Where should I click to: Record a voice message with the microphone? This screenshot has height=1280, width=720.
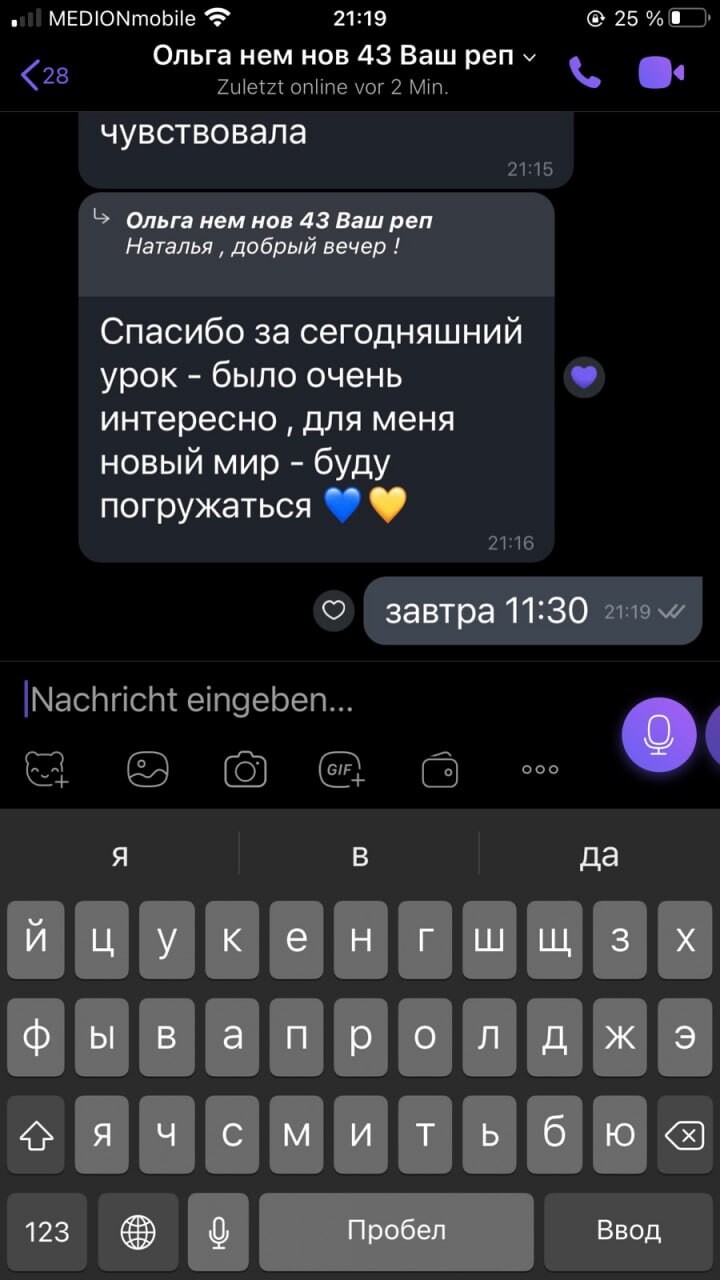659,735
